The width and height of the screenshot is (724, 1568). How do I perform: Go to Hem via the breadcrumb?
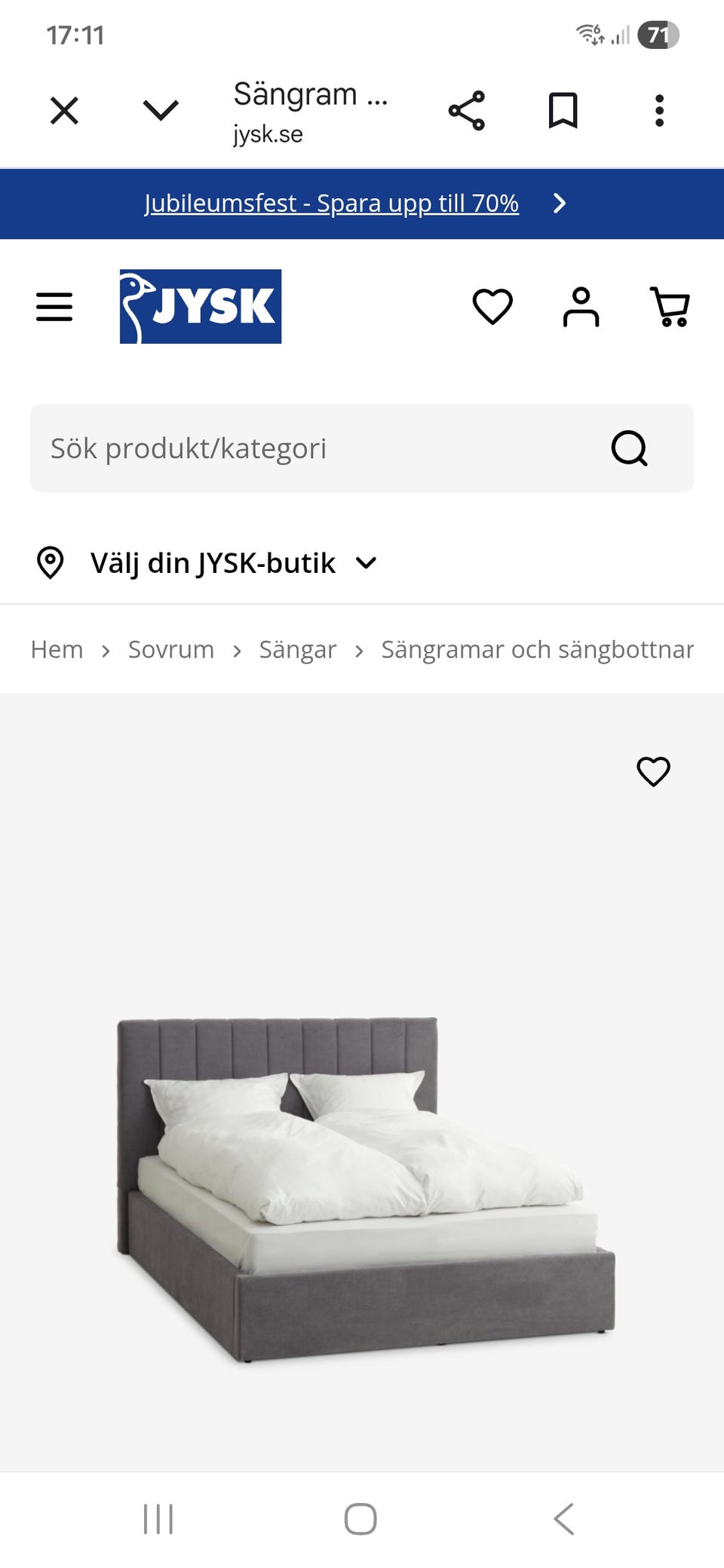tap(56, 649)
